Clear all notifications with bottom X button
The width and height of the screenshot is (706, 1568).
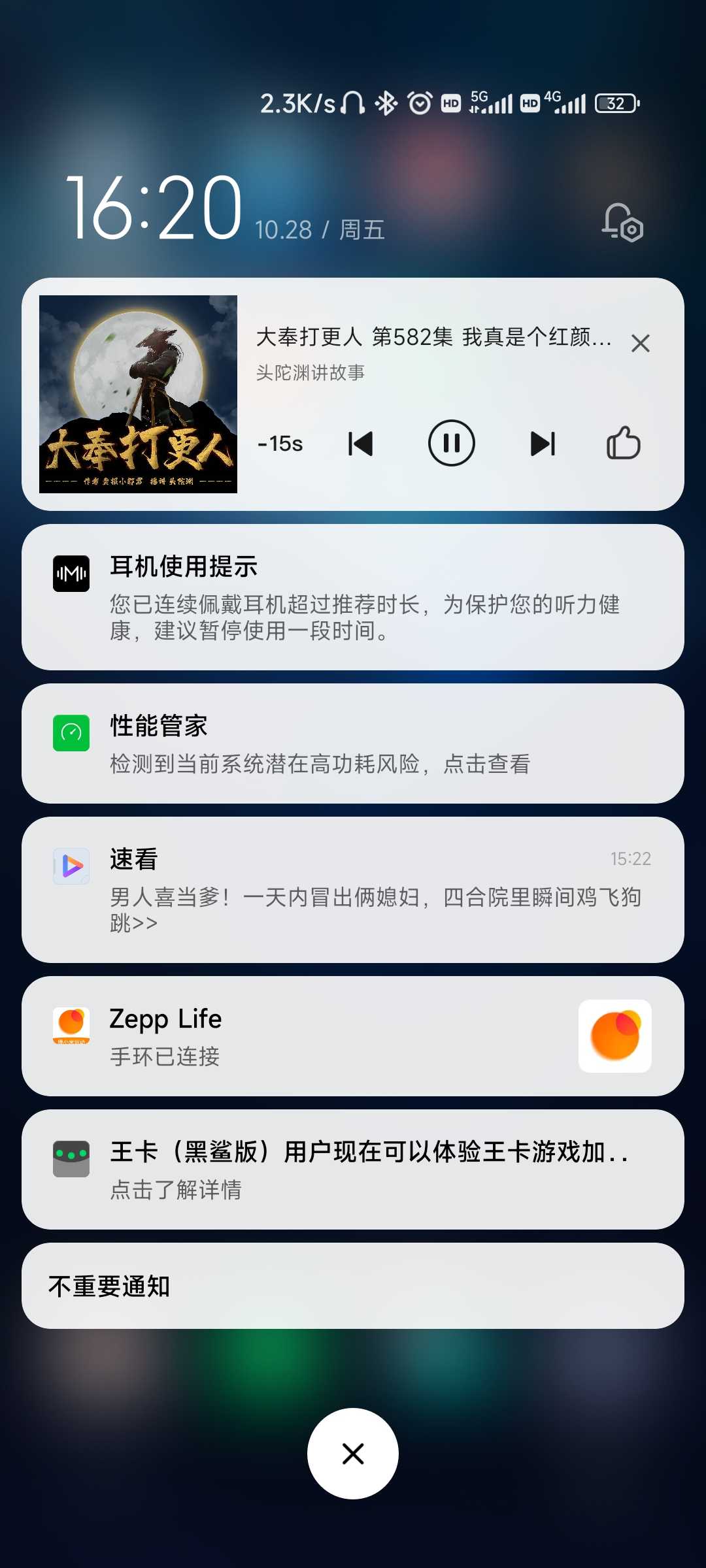tap(353, 1454)
